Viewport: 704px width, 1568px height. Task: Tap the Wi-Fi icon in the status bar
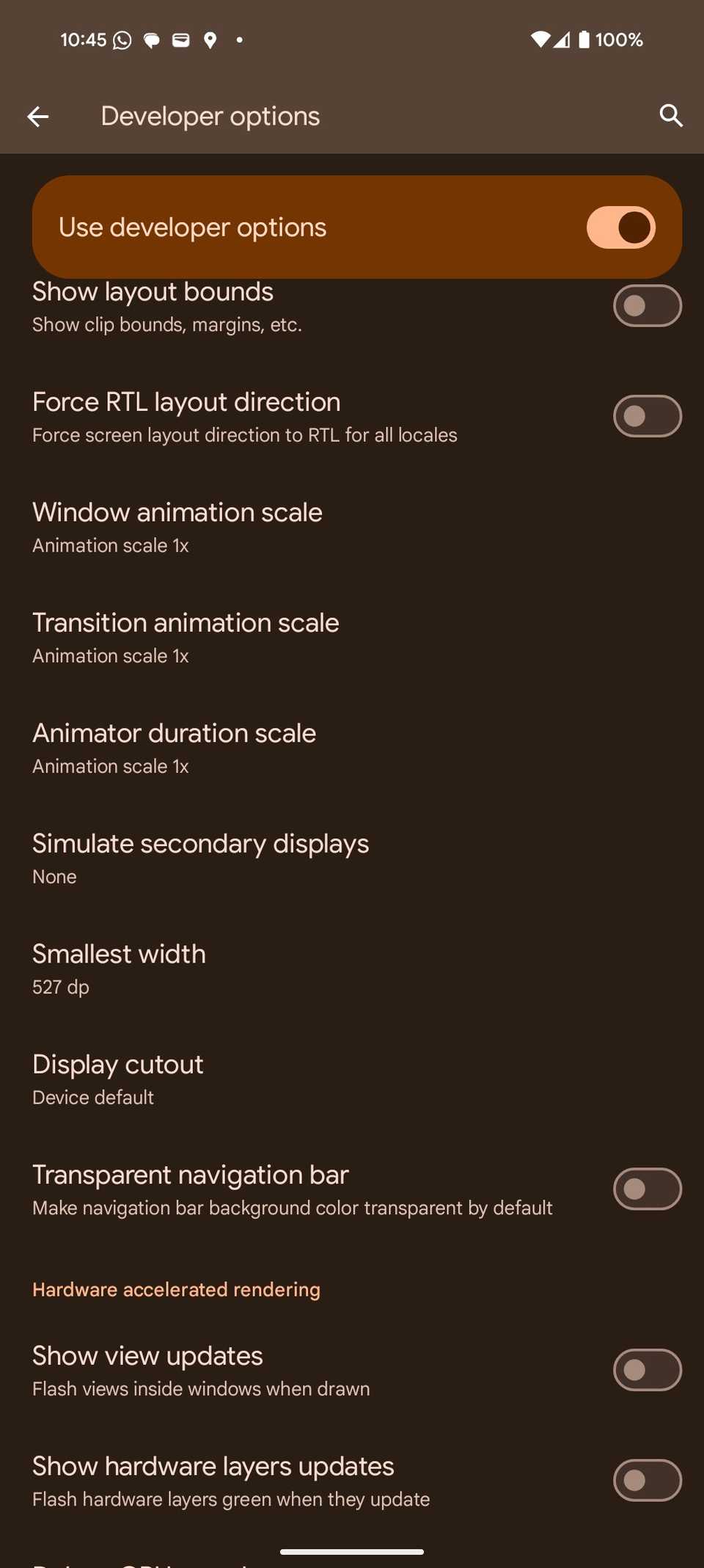540,40
